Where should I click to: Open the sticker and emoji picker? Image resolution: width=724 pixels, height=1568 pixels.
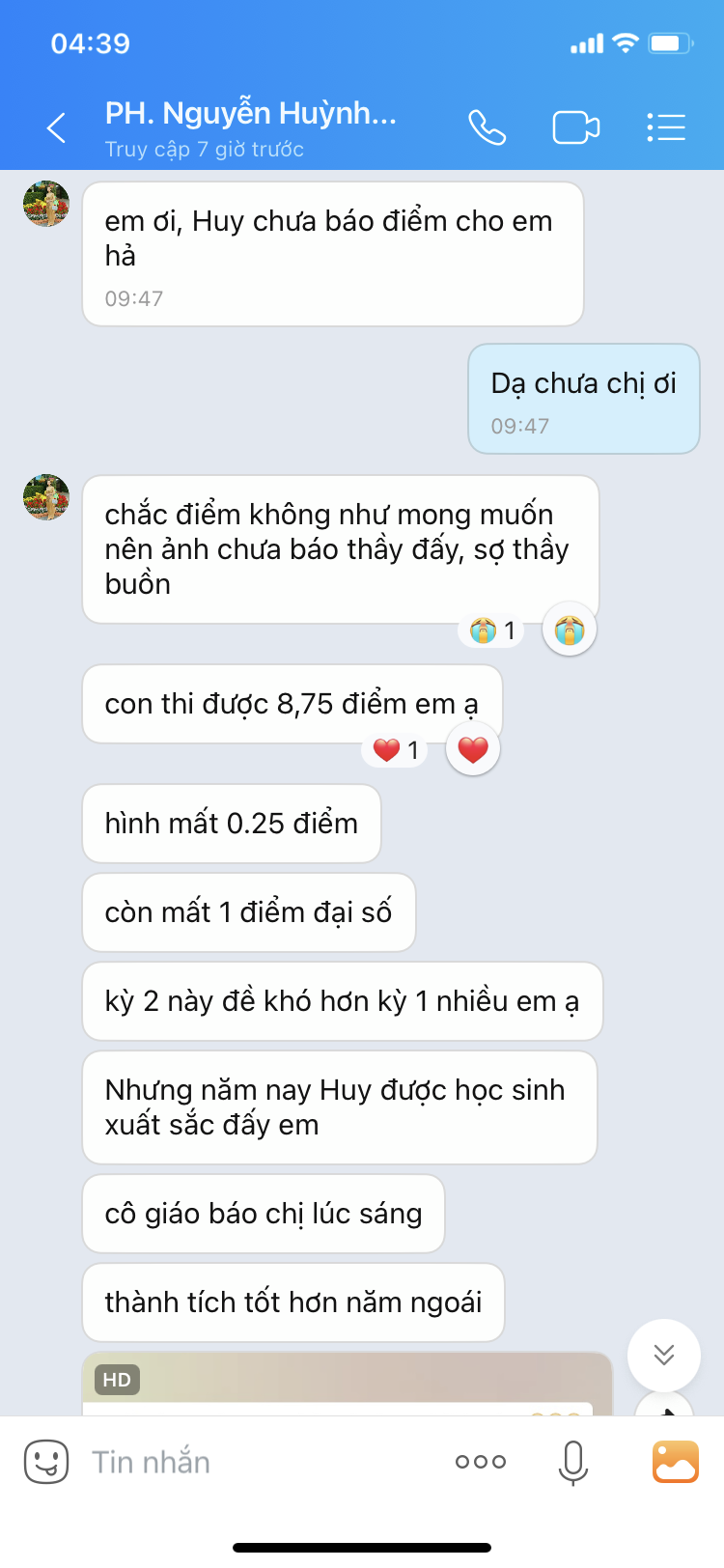point(46,1462)
